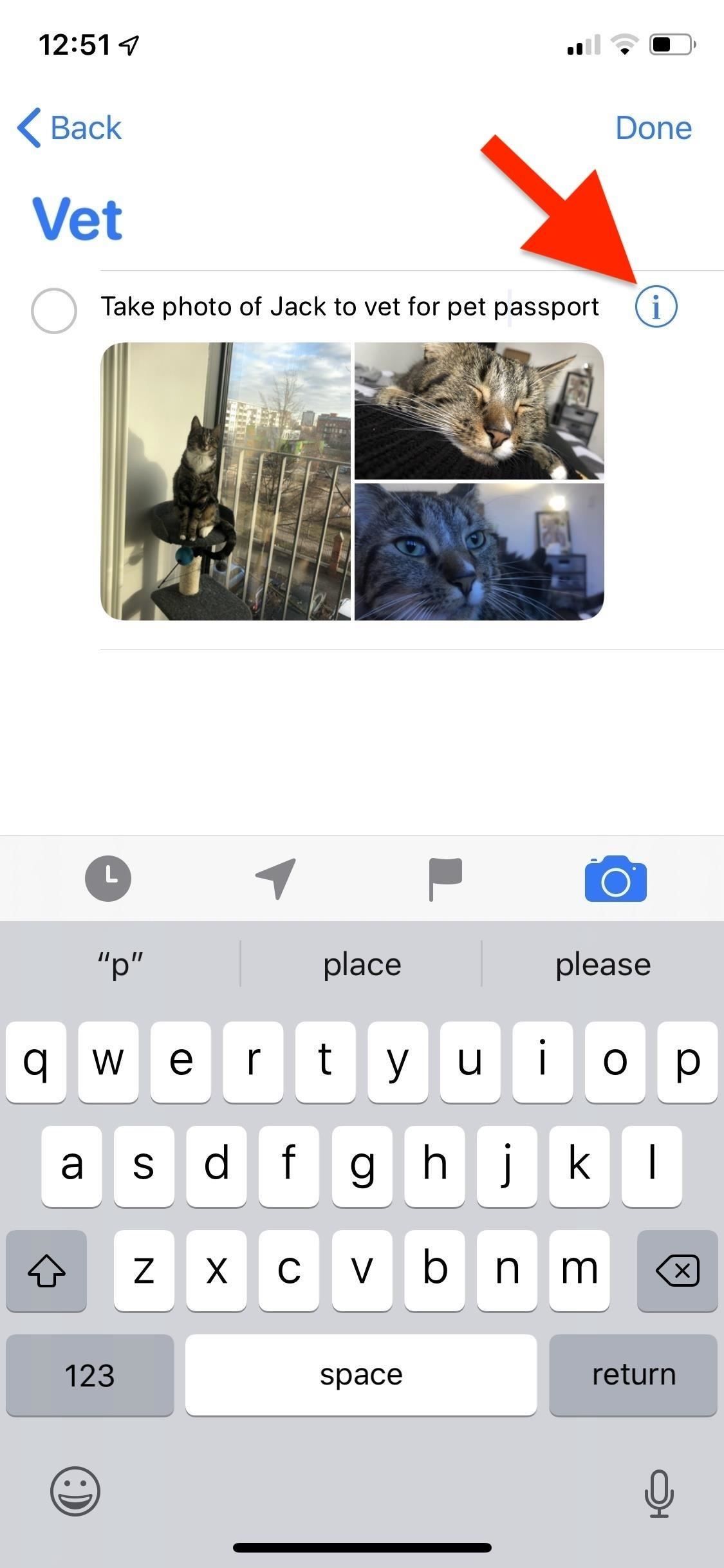The height and width of the screenshot is (1568, 724).
Task: Edit the reminder text about Jack
Action: (349, 307)
